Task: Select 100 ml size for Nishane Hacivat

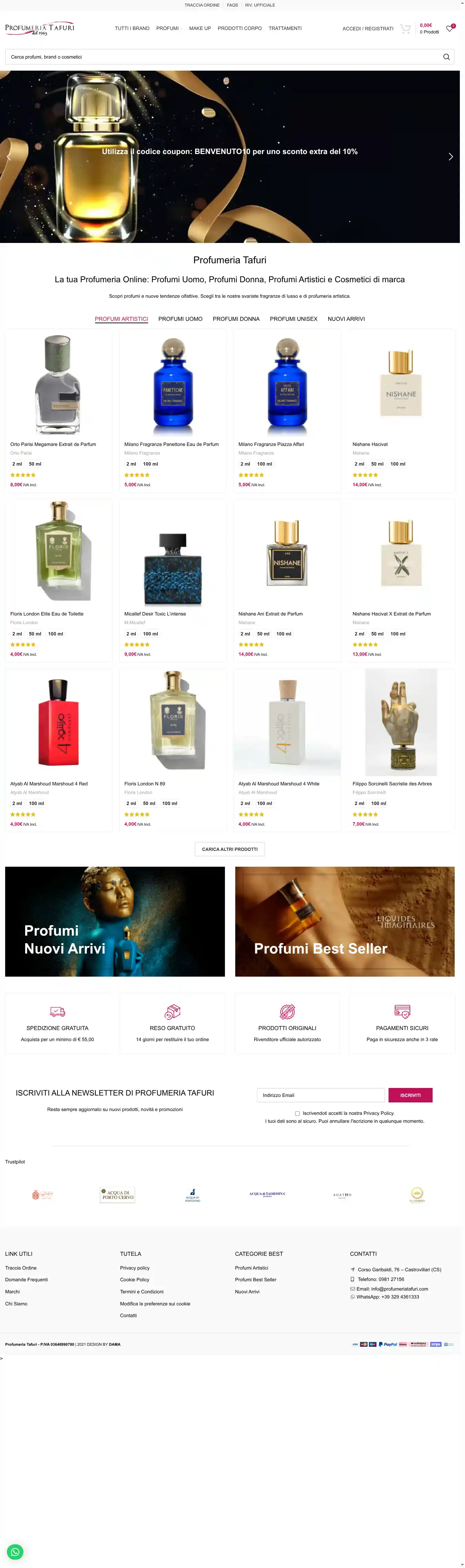Action: pos(397,465)
